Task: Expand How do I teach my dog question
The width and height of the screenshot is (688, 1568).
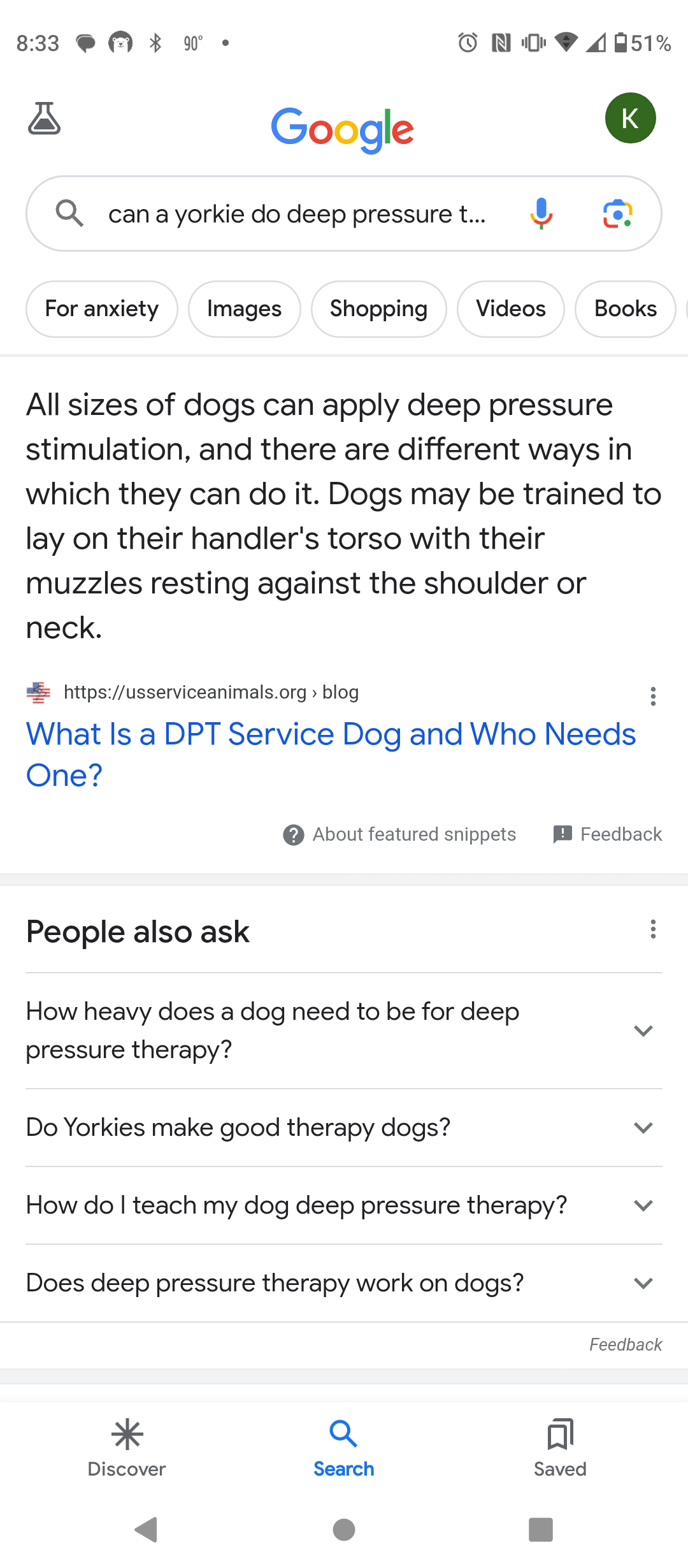Action: point(344,1205)
